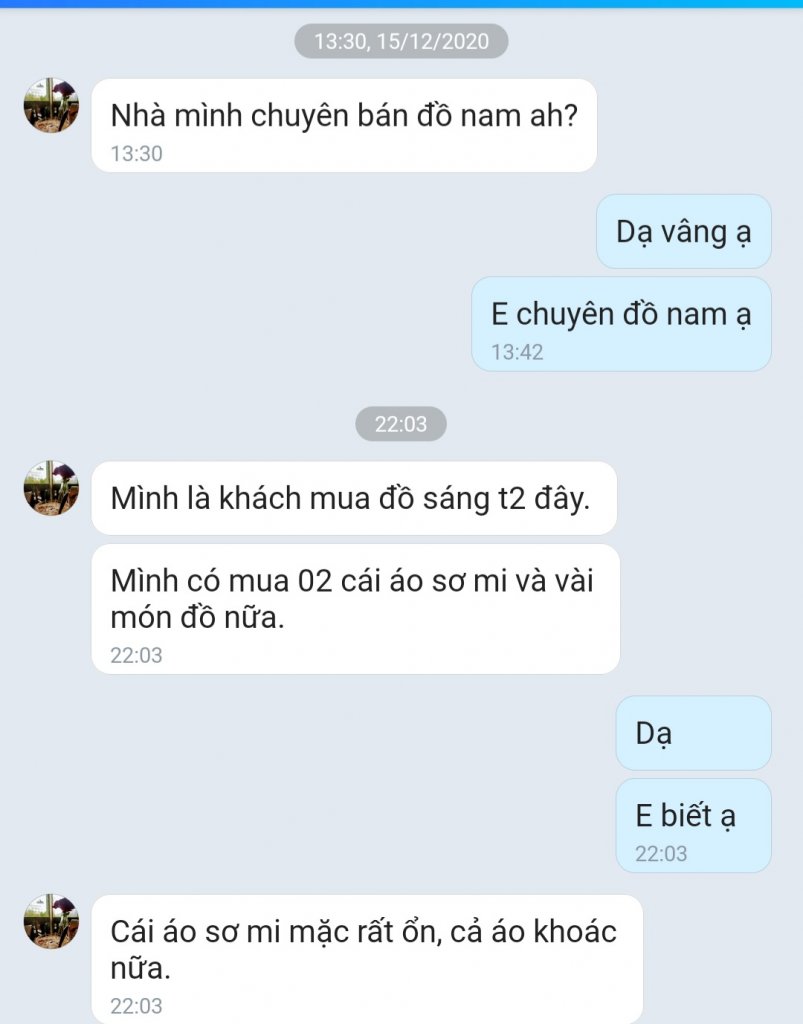
Task: Open sender avatar beside "Nhà mình chuyên bán" message
Action: [x=51, y=106]
